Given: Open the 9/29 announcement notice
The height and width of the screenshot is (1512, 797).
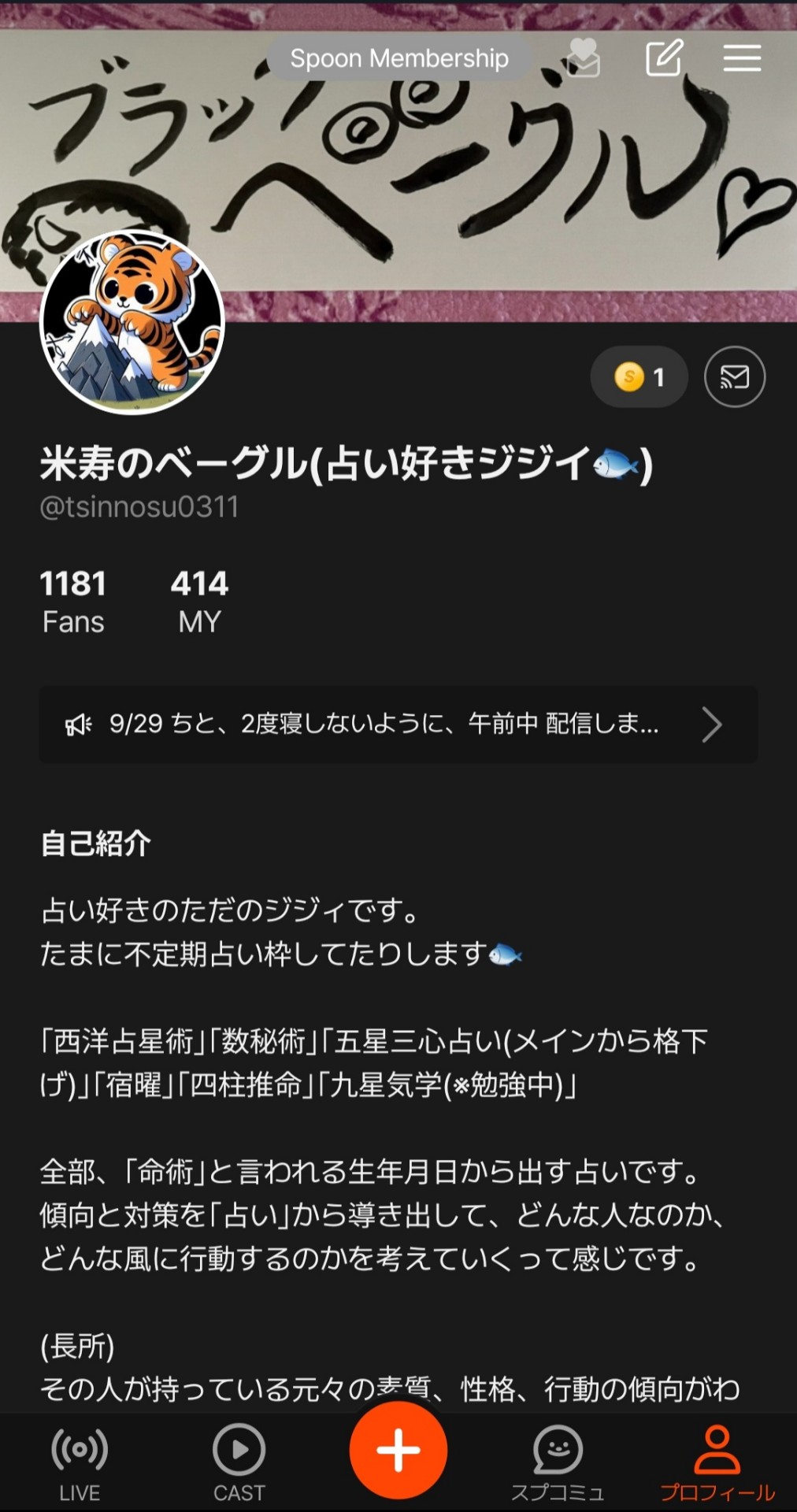Looking at the screenshot, I should coord(398,724).
